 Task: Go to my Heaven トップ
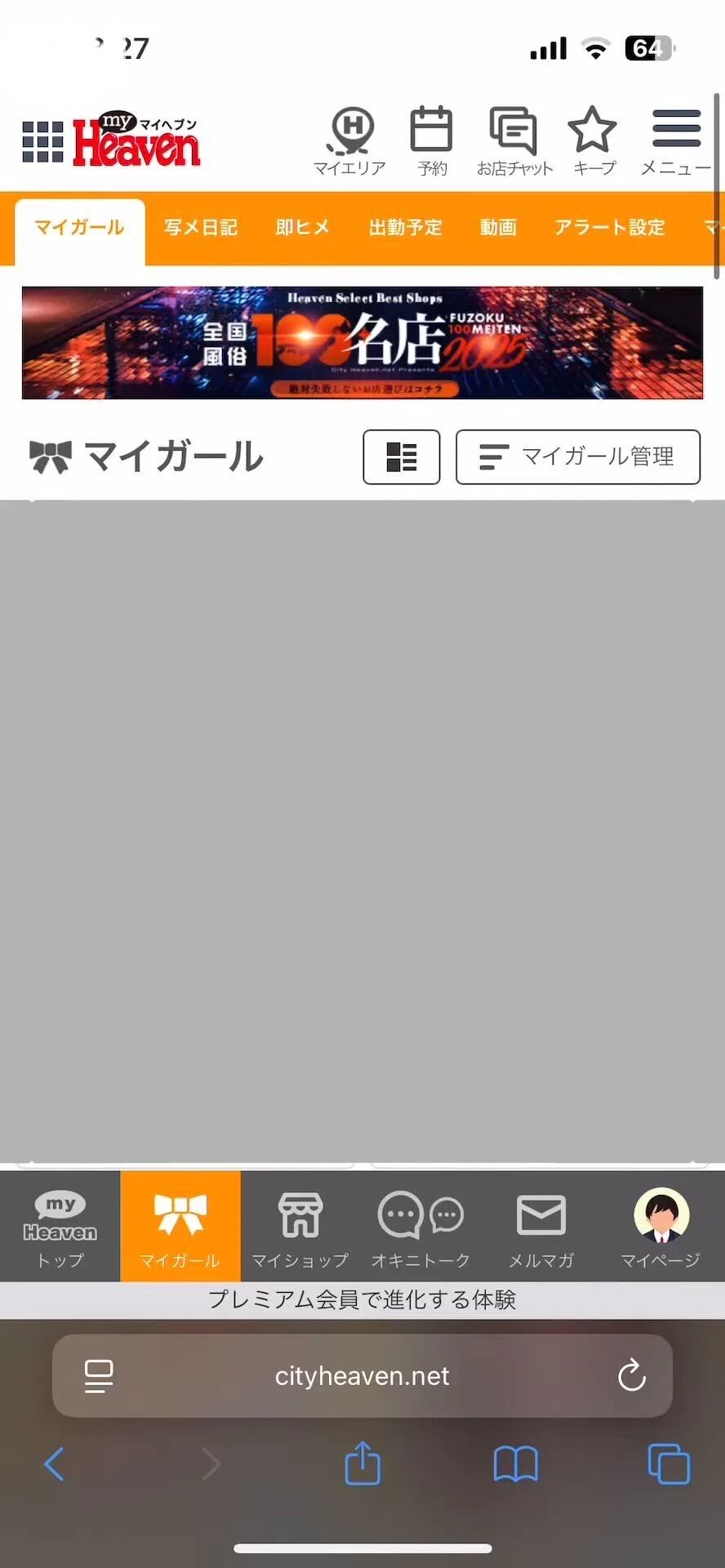60,1227
